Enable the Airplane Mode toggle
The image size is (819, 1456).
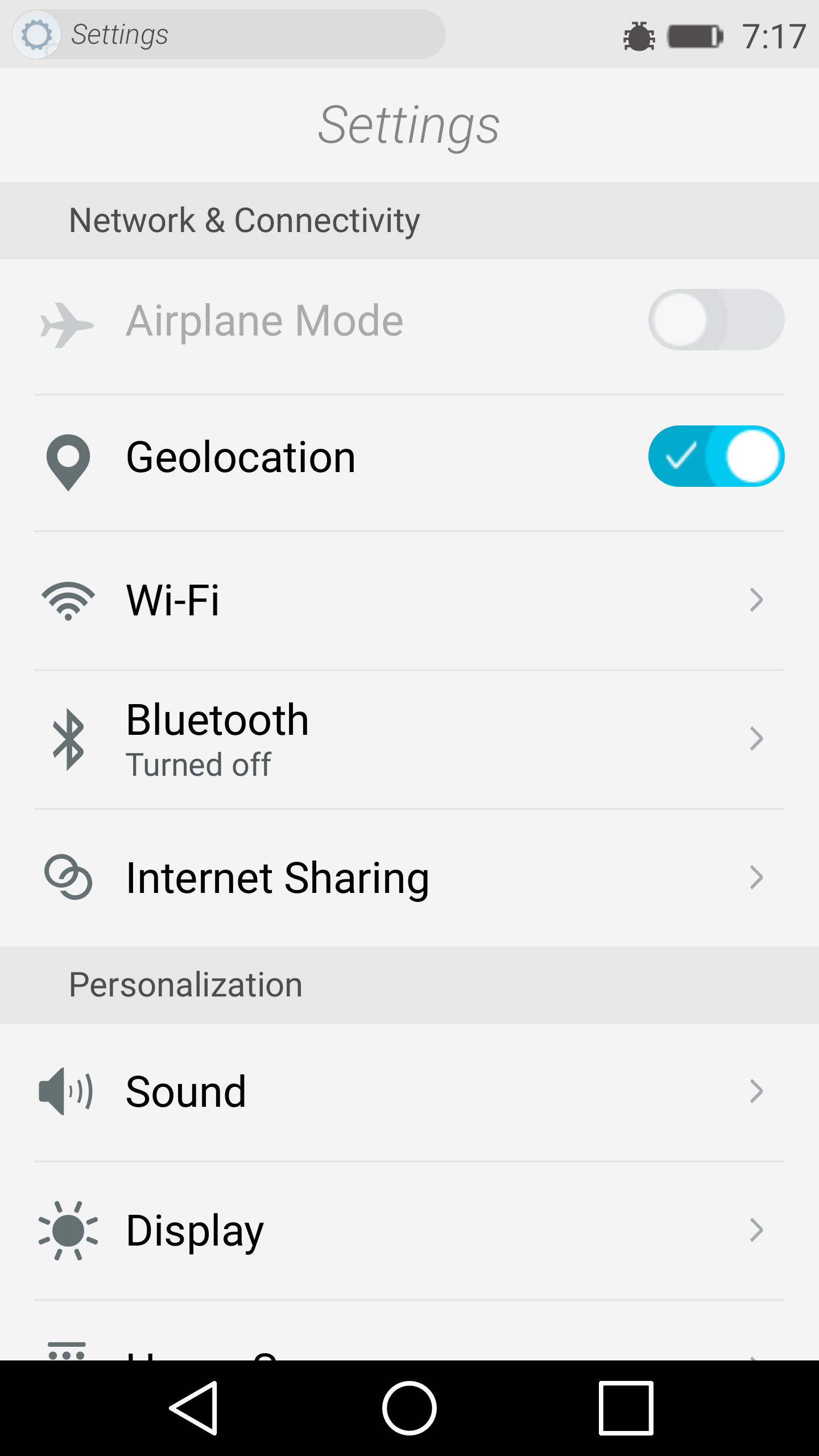click(716, 320)
